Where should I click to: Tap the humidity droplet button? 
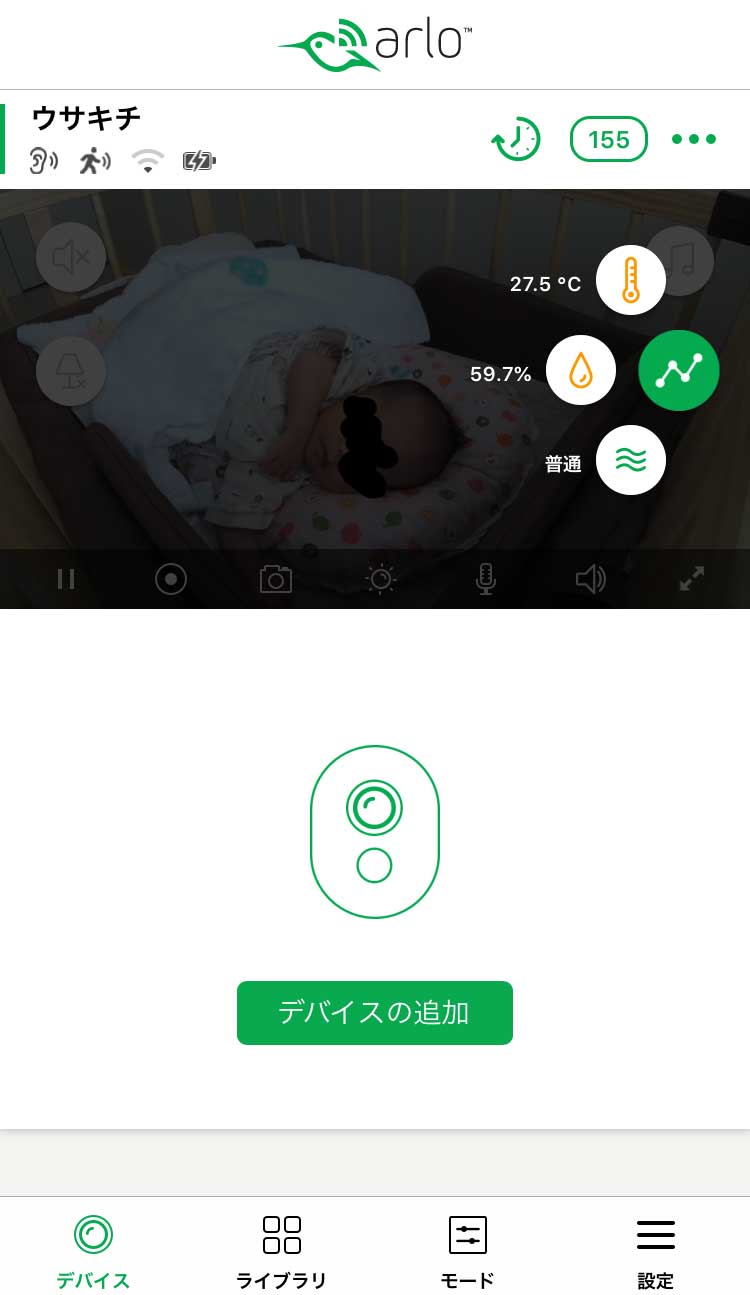pyautogui.click(x=581, y=371)
